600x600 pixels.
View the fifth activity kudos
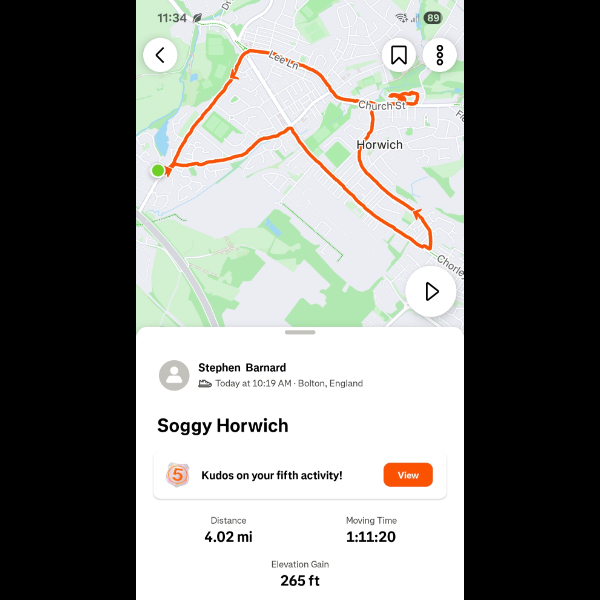pyautogui.click(x=407, y=475)
